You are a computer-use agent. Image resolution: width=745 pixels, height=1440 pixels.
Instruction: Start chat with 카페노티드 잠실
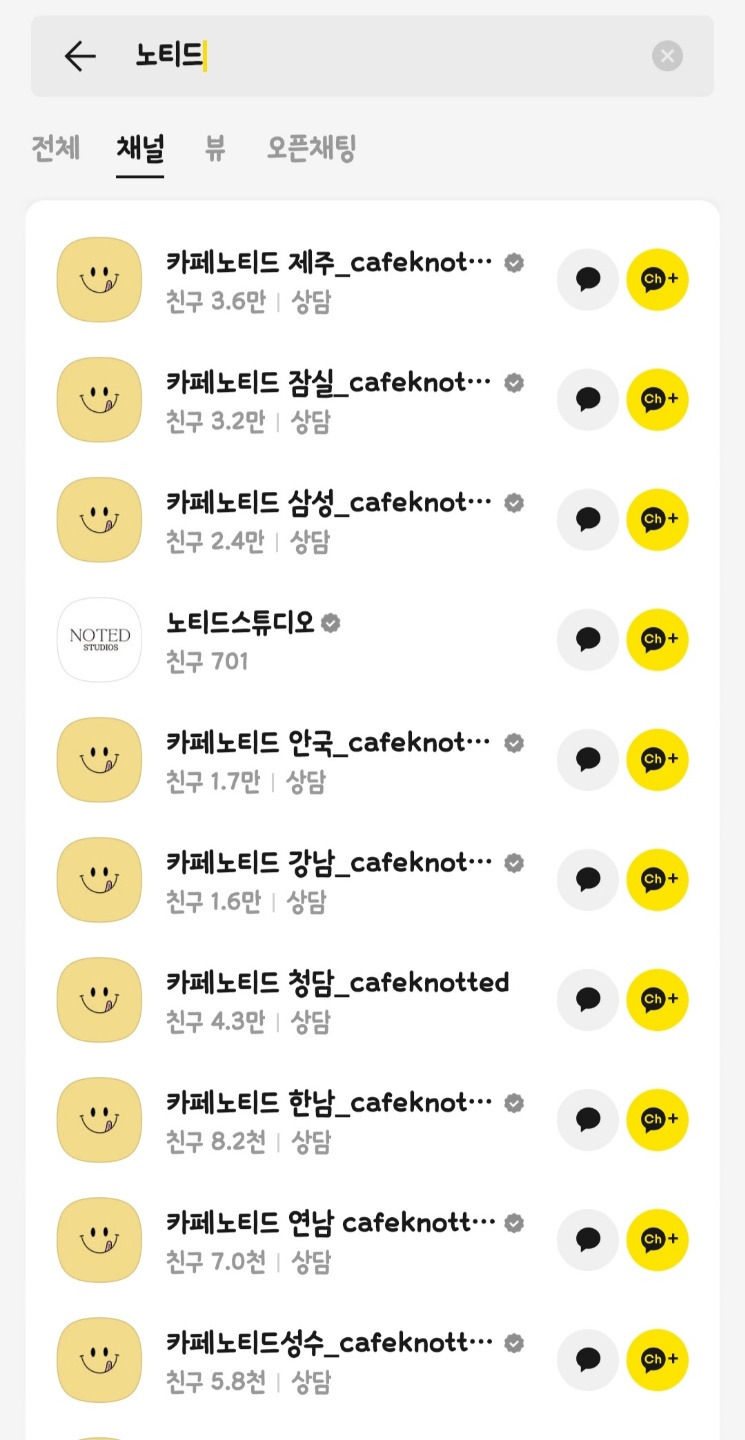point(588,400)
